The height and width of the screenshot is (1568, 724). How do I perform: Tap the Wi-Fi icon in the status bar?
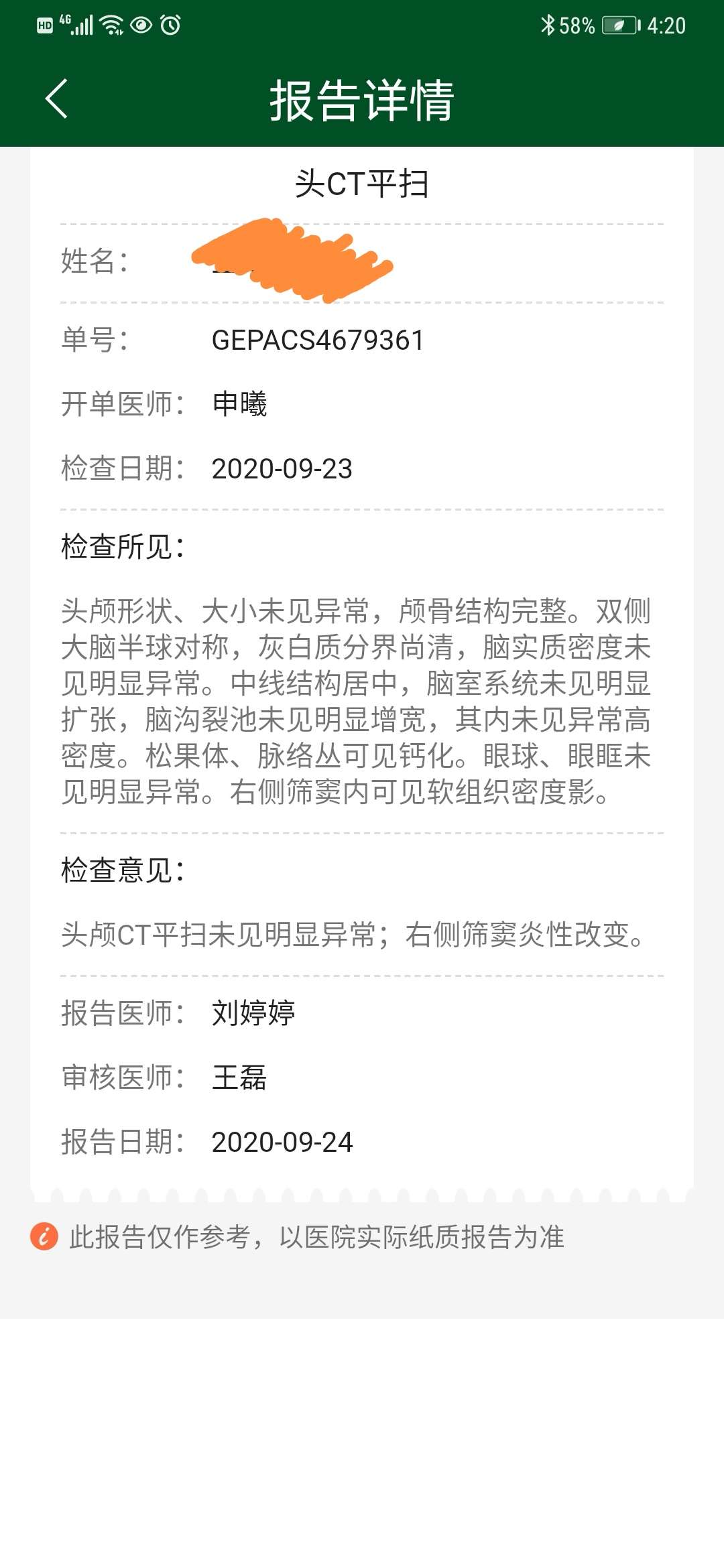111,24
